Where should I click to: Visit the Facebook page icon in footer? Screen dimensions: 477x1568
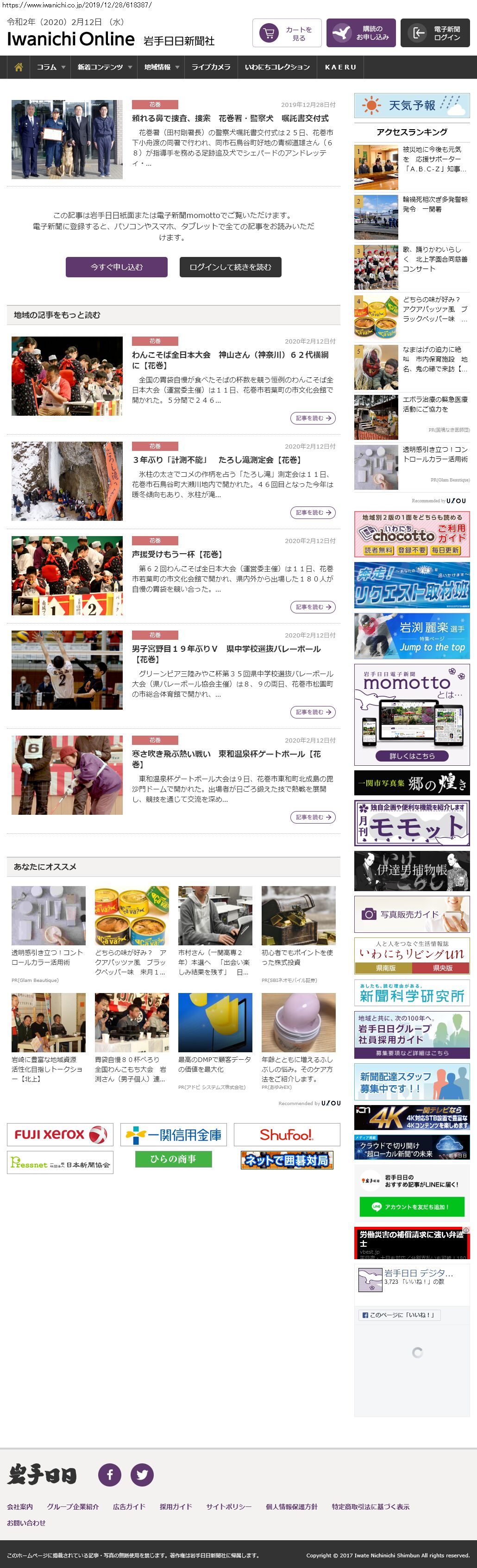point(110,1474)
